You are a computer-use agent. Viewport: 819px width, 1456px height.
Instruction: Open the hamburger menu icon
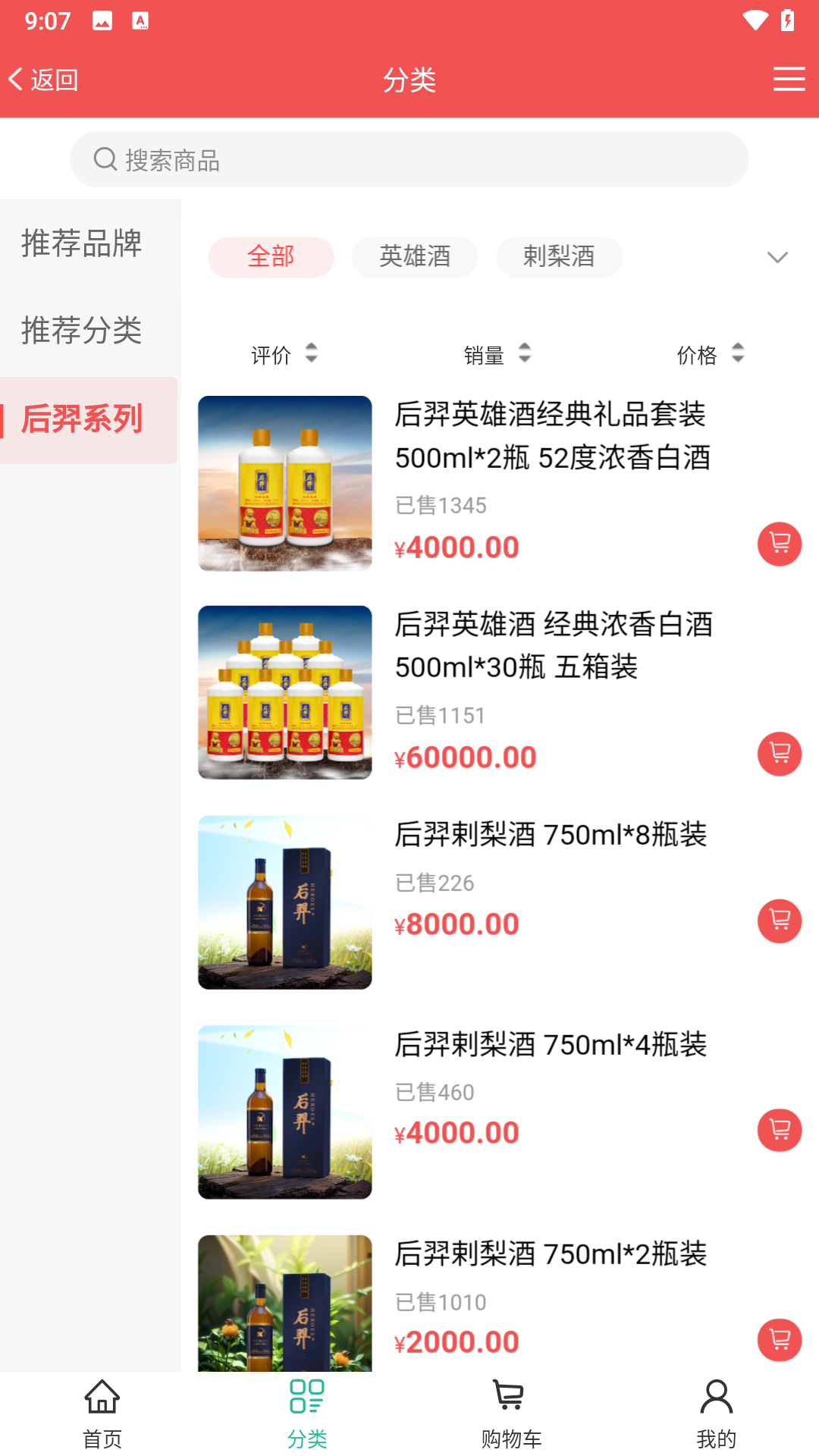(x=789, y=79)
